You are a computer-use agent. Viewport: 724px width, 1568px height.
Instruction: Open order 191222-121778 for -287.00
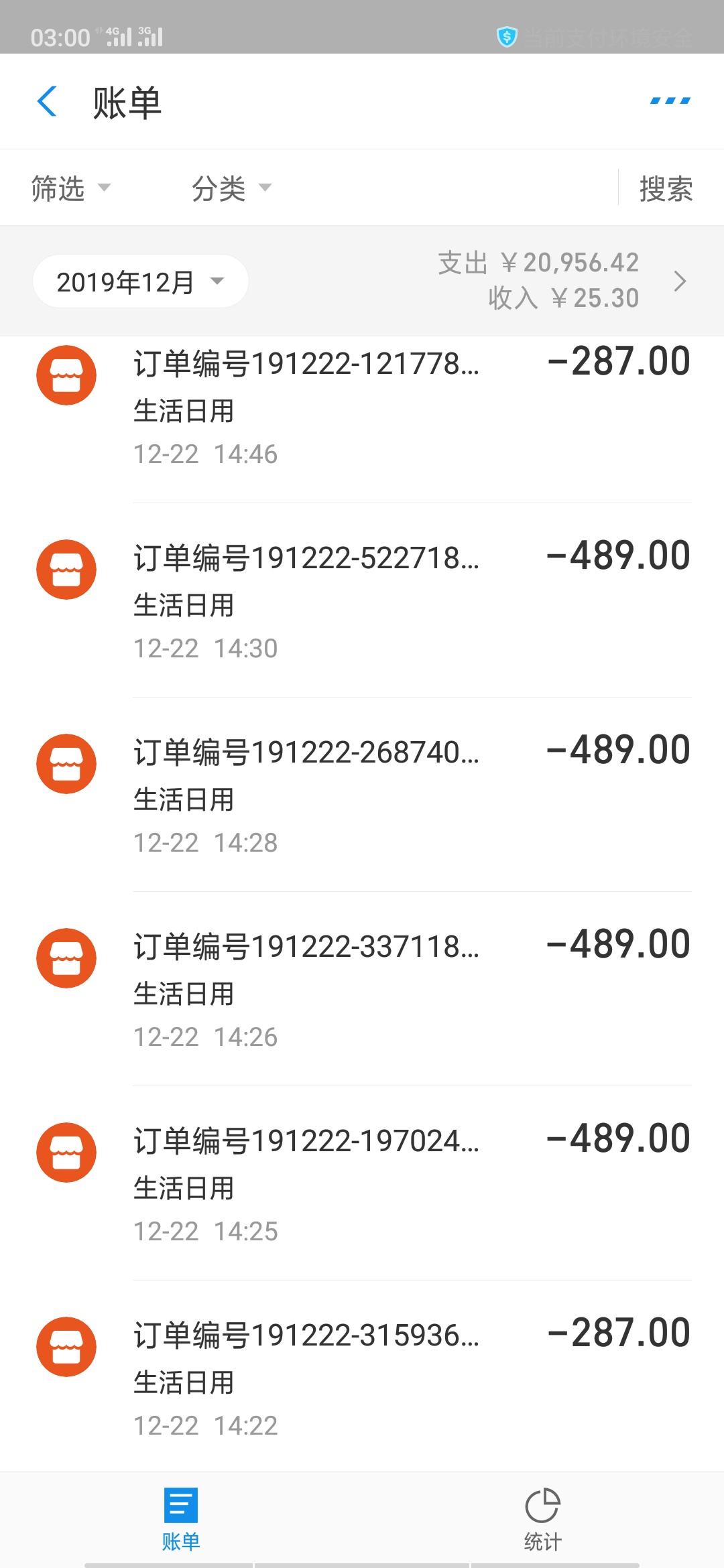click(362, 407)
